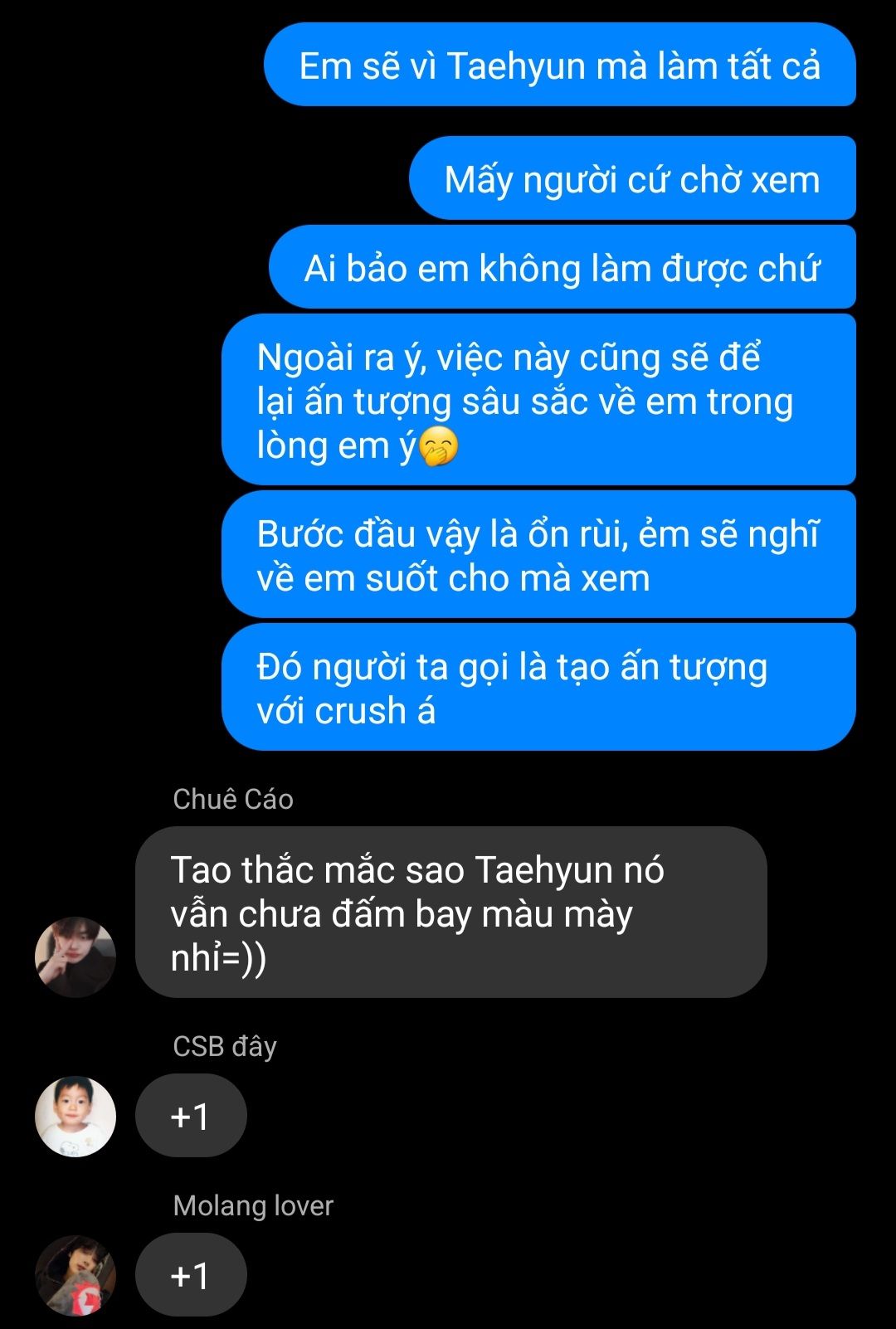Open CSB đây's profile avatar

point(75,1116)
